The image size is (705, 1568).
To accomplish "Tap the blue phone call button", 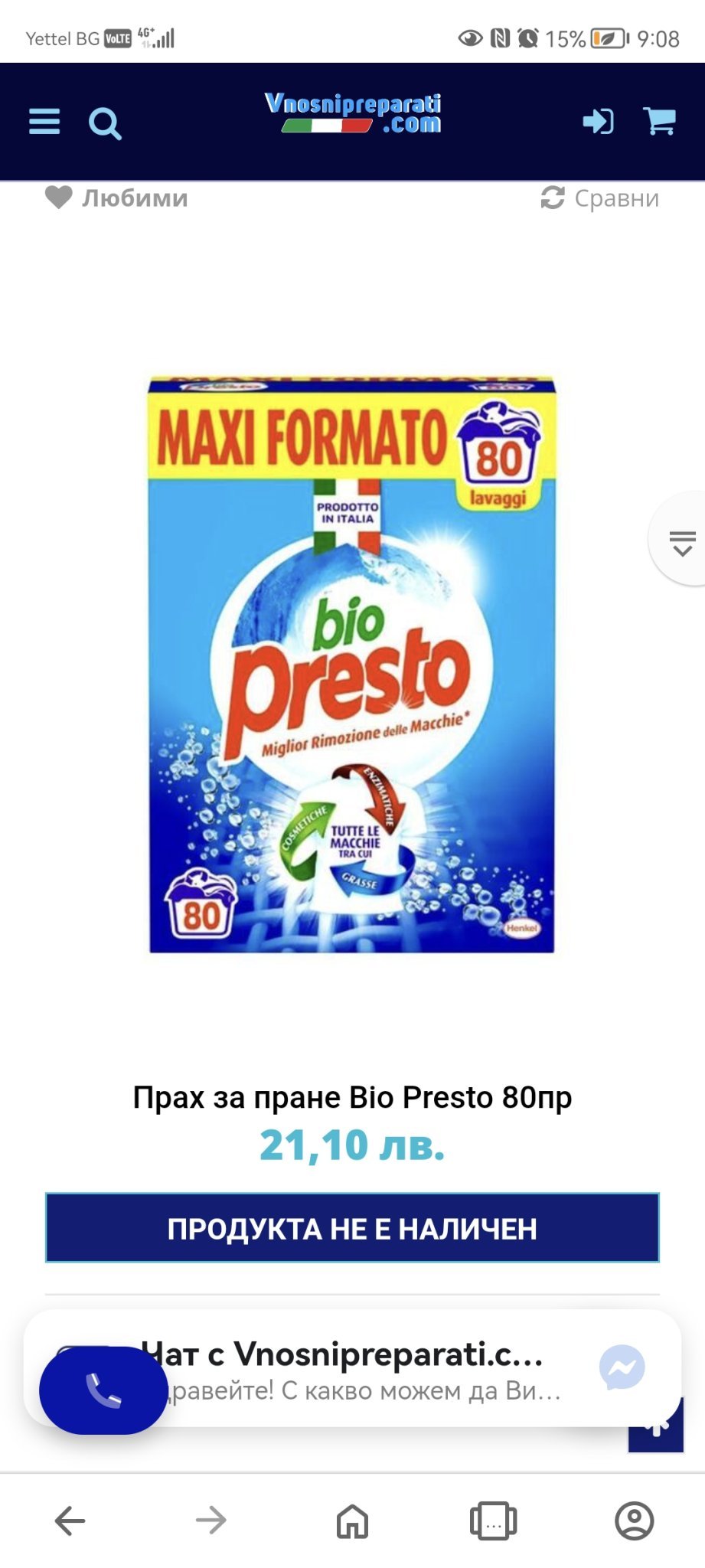I will pos(103,1390).
